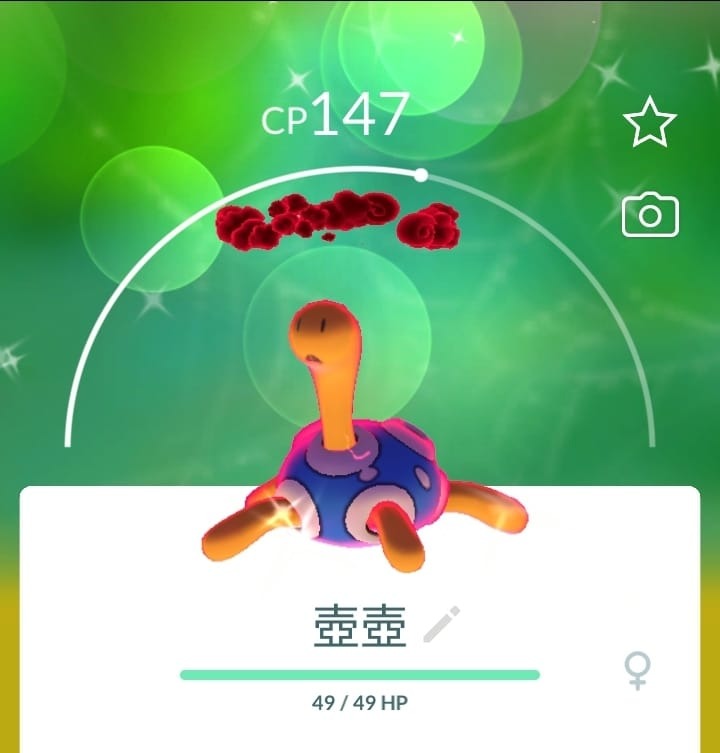Edit the nickname with the pencil icon
720x753 pixels.
[x=441, y=624]
